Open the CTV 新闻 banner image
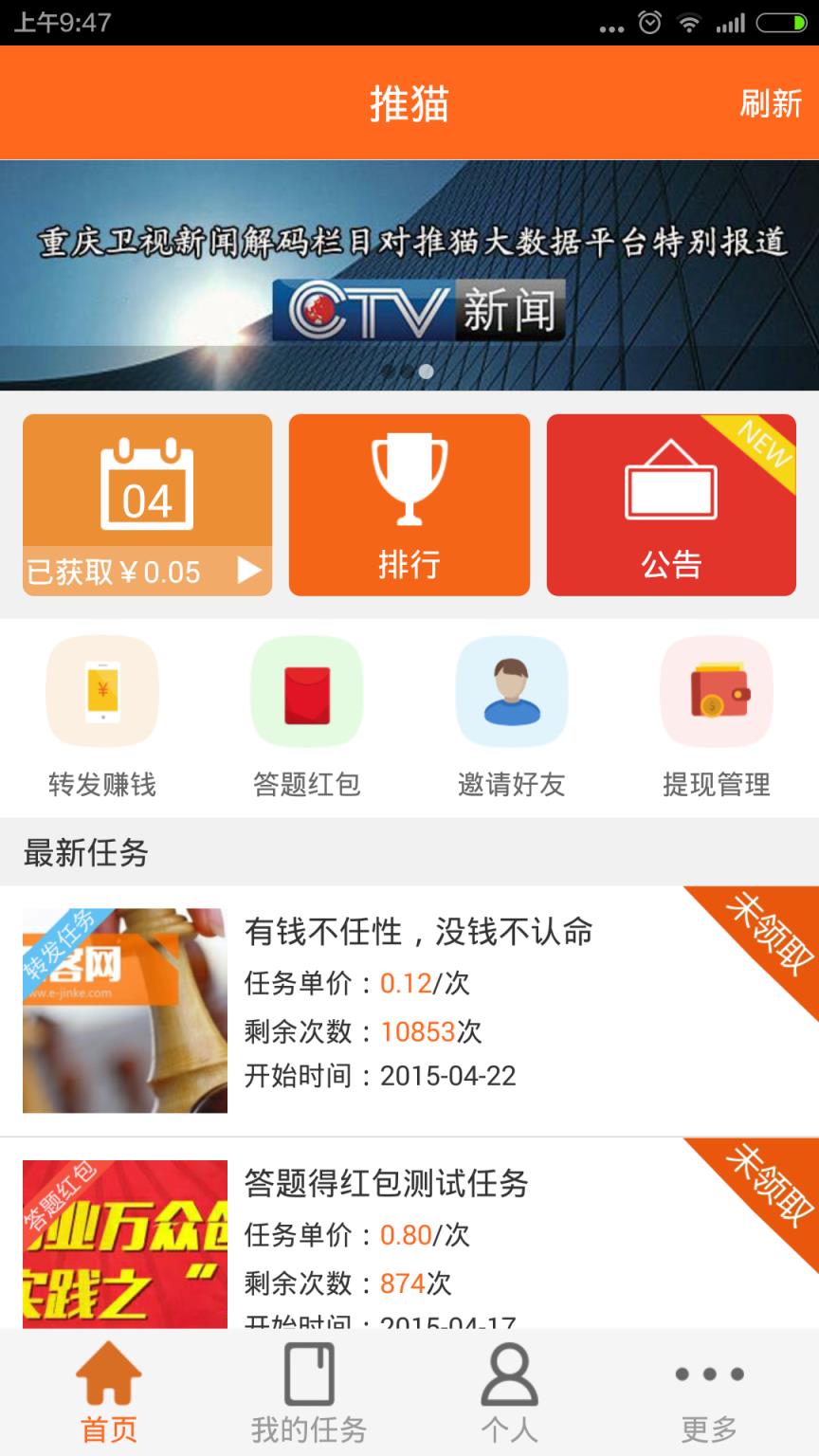Screen dimensions: 819x1456 [409, 275]
